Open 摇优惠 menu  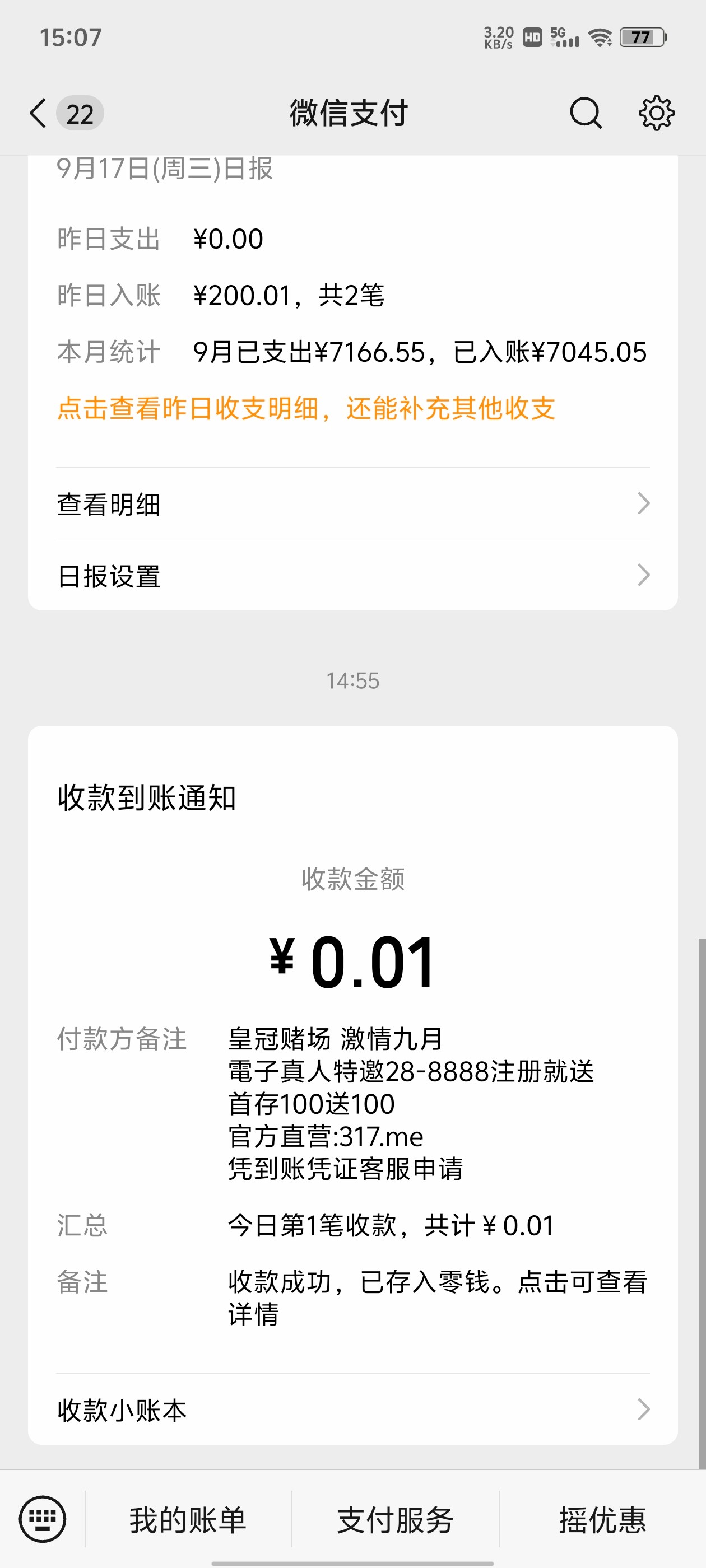pos(602,1520)
